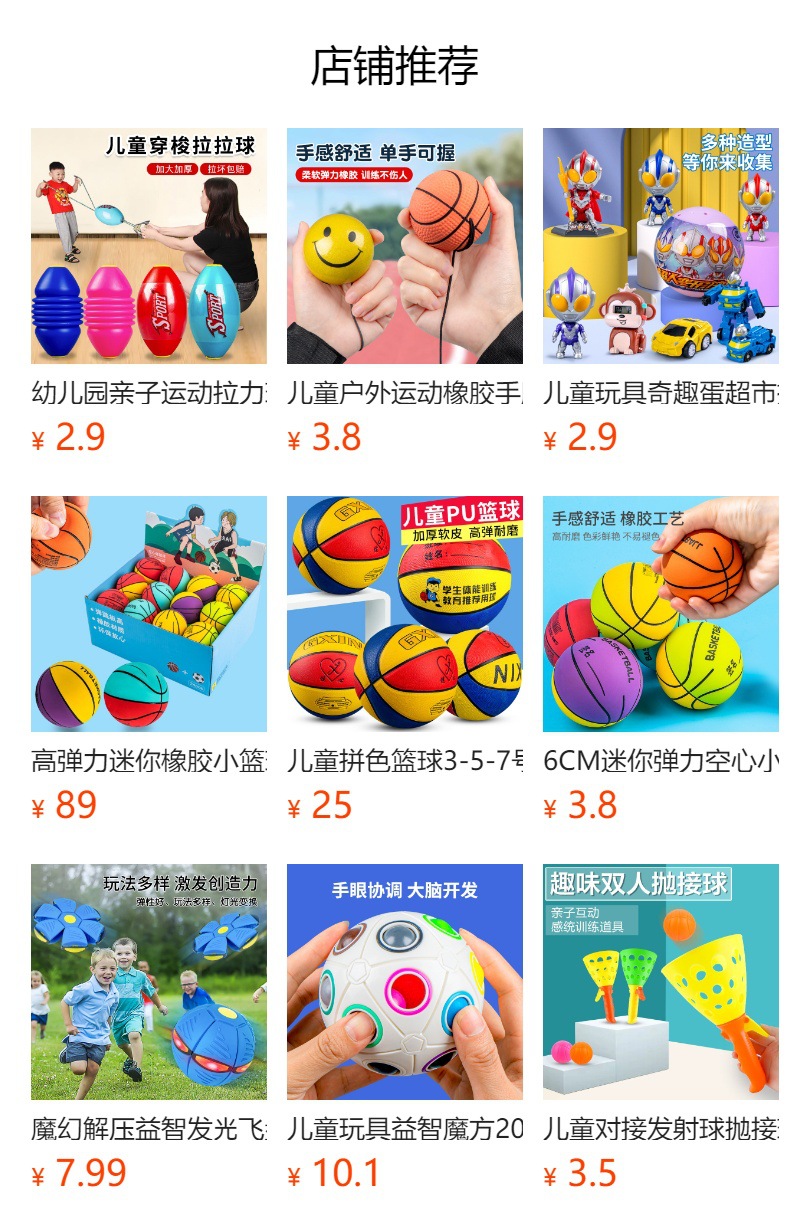Tap the 儿童玩具益智魔方 item priced ¥10.1

tap(405, 982)
